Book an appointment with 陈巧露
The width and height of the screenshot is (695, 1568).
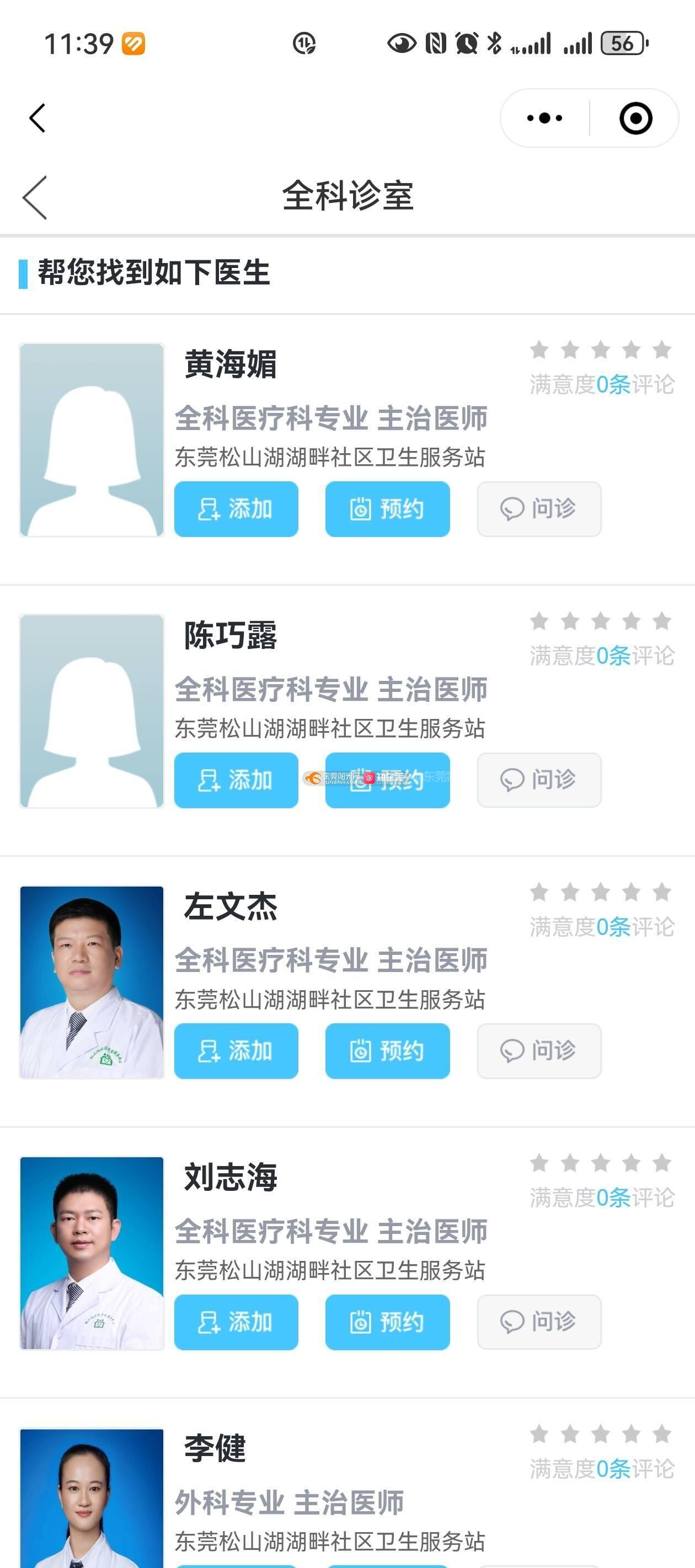coord(387,780)
